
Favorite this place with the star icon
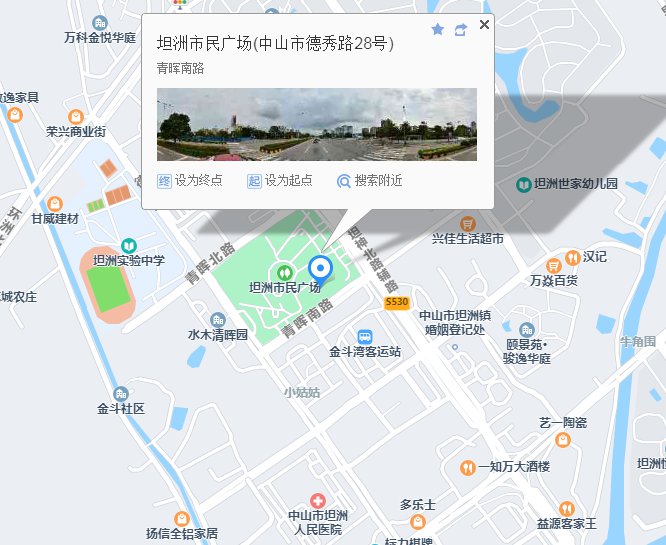[x=437, y=30]
